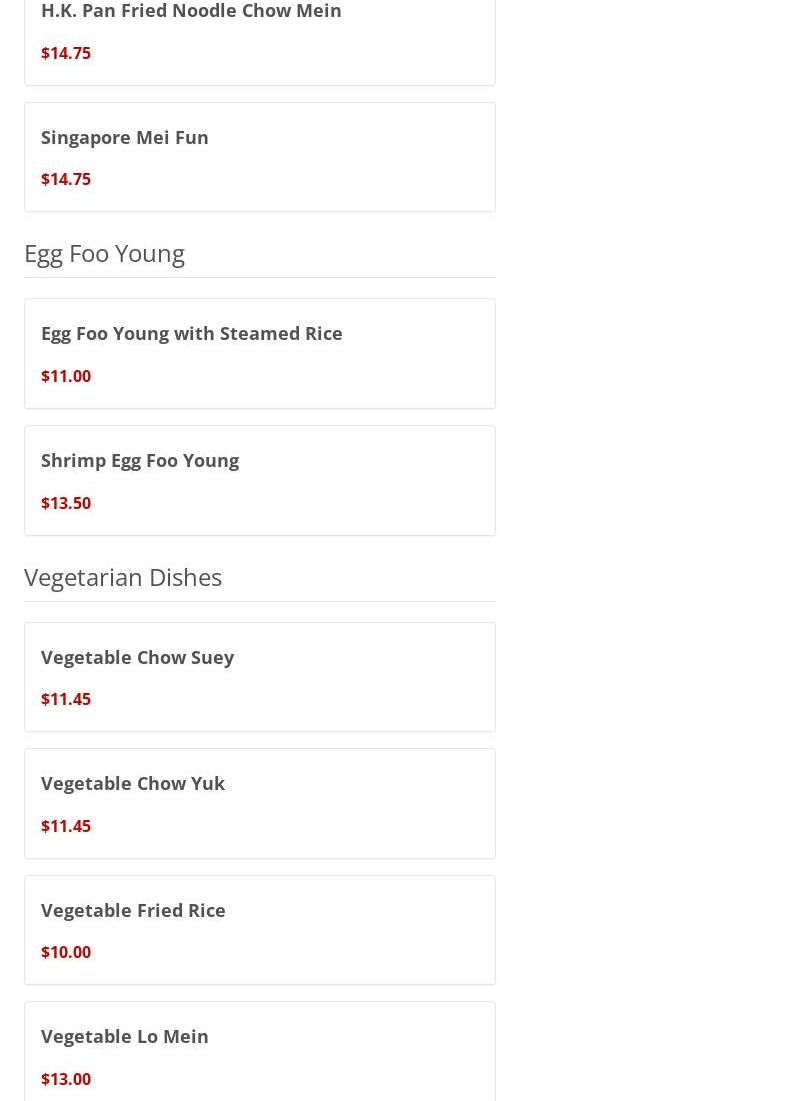
Task: Open H.K. Pan Fried Noodle Chow Mein item
Action: (x=190, y=12)
